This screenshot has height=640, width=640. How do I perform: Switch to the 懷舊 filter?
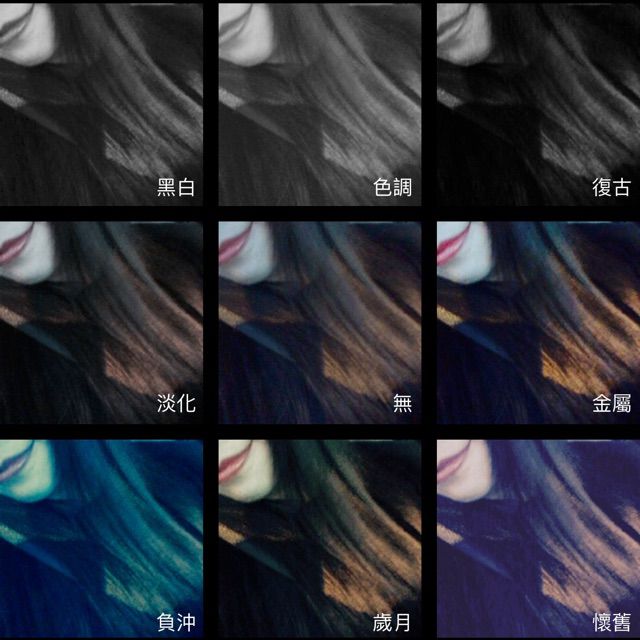(x=538, y=538)
